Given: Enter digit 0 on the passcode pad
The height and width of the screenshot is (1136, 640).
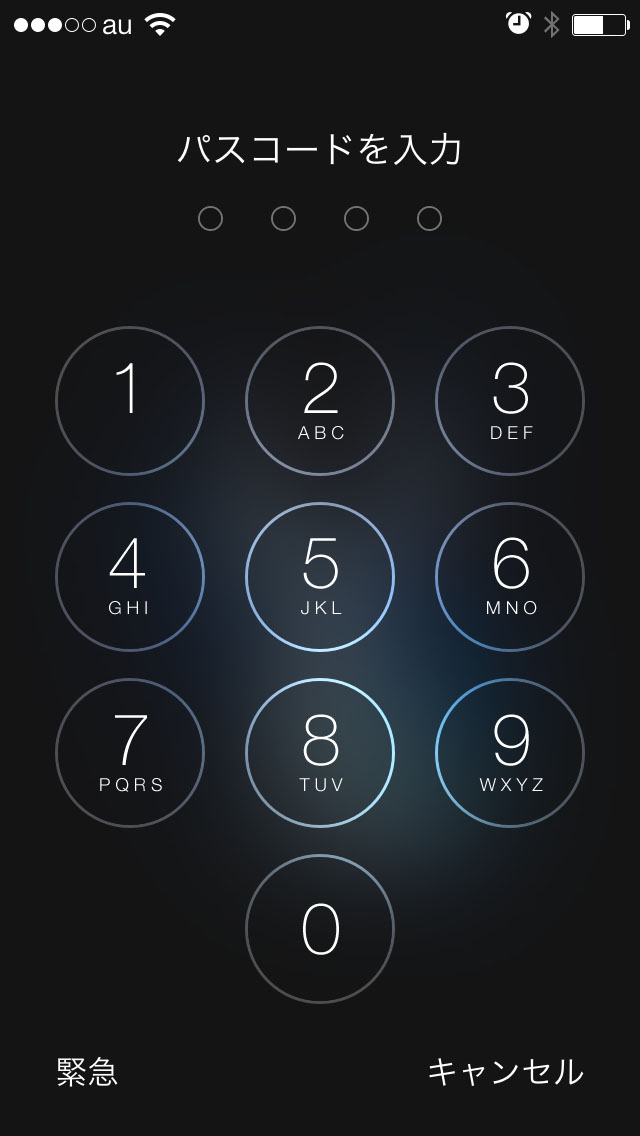Looking at the screenshot, I should [320, 929].
